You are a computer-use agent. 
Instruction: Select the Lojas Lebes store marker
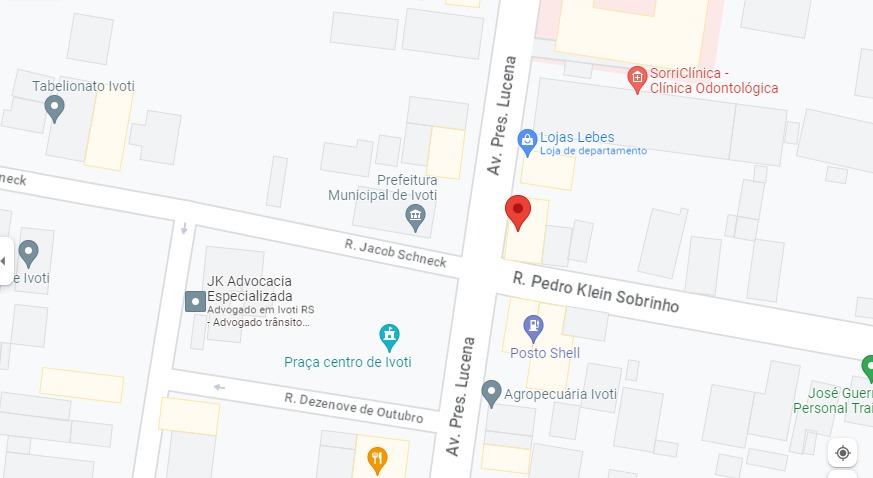(x=527, y=142)
